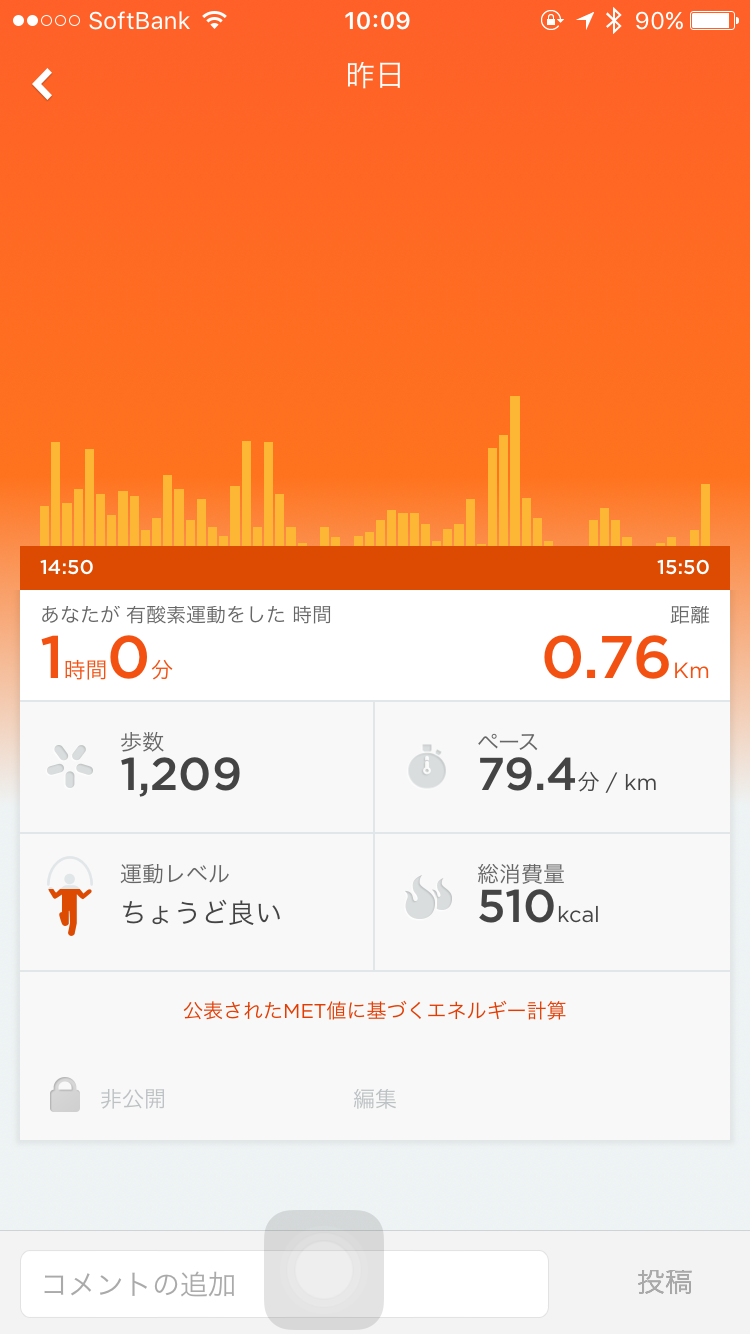Viewport: 750px width, 1334px height.
Task: Tap 編集 to edit this workout
Action: pyautogui.click(x=375, y=1099)
